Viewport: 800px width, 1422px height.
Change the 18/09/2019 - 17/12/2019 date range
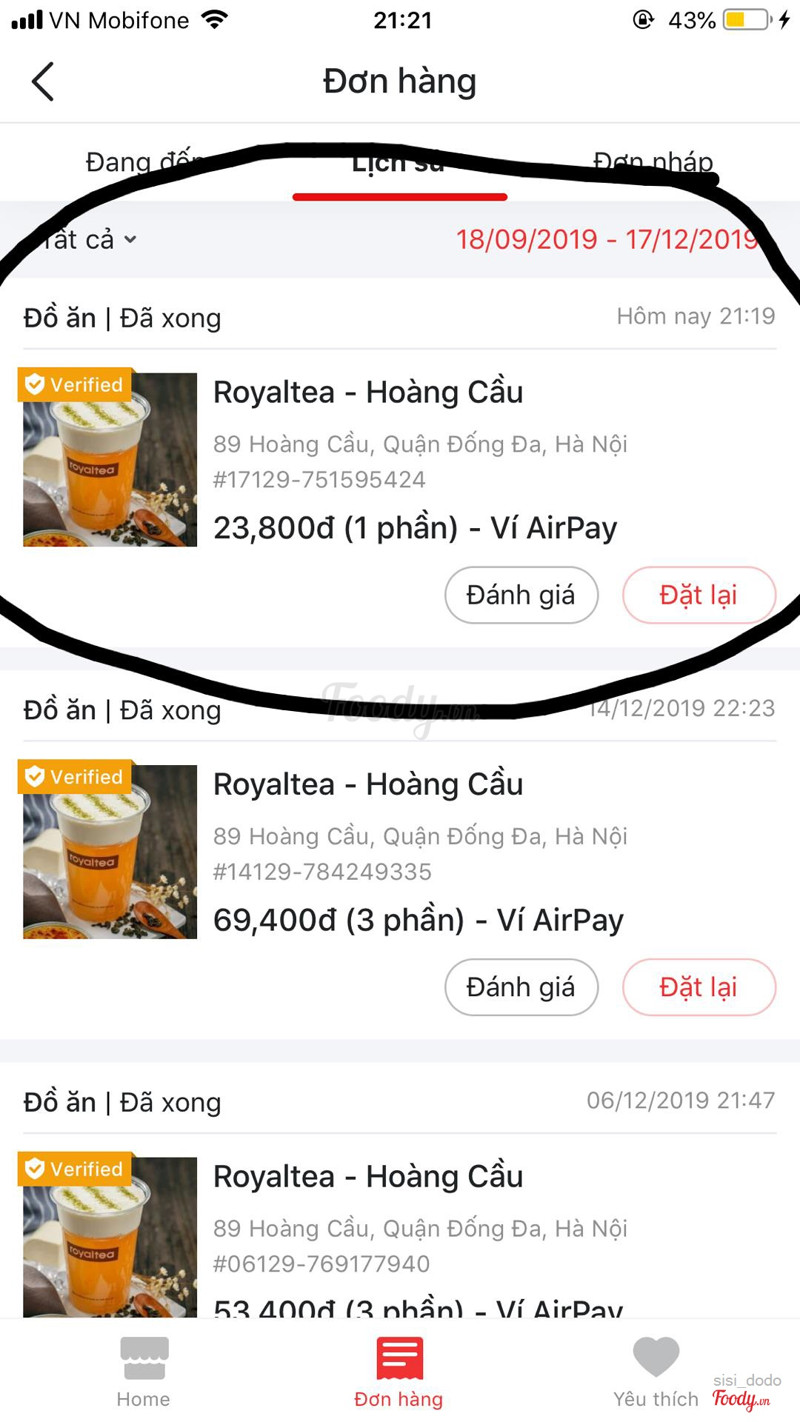click(607, 240)
